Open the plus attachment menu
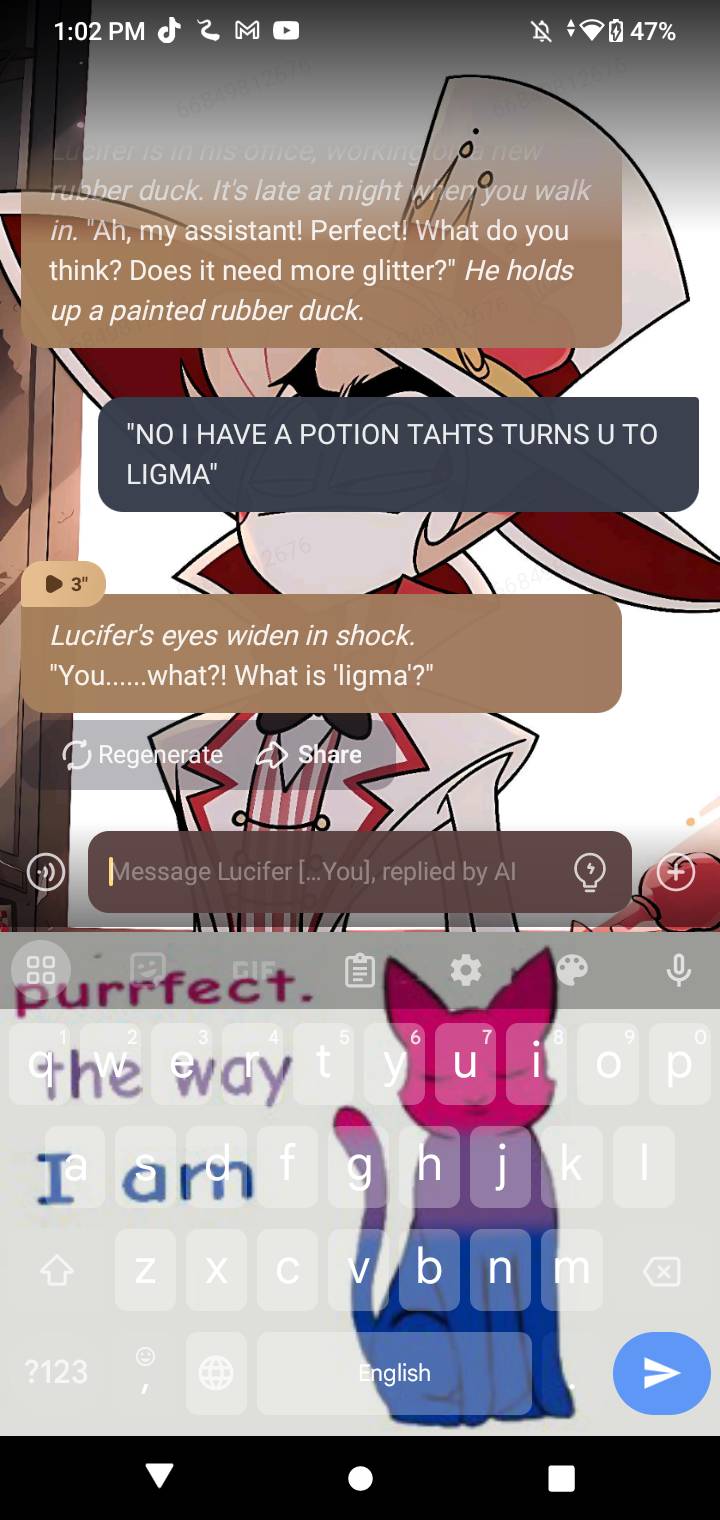The width and height of the screenshot is (720, 1520). click(x=676, y=872)
